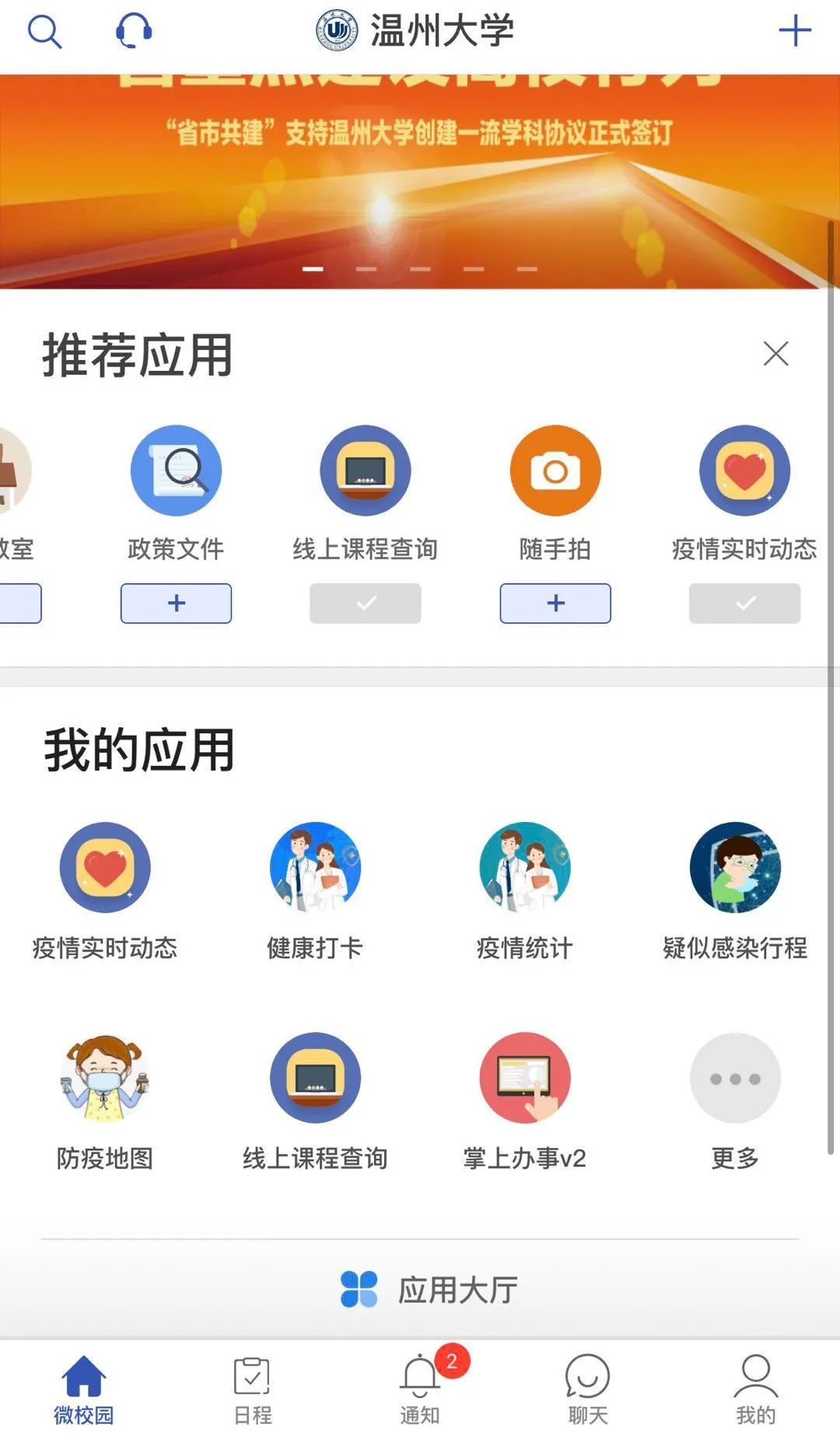The height and width of the screenshot is (1438, 840).
Task: Select the second carousel indicator
Action: (366, 268)
